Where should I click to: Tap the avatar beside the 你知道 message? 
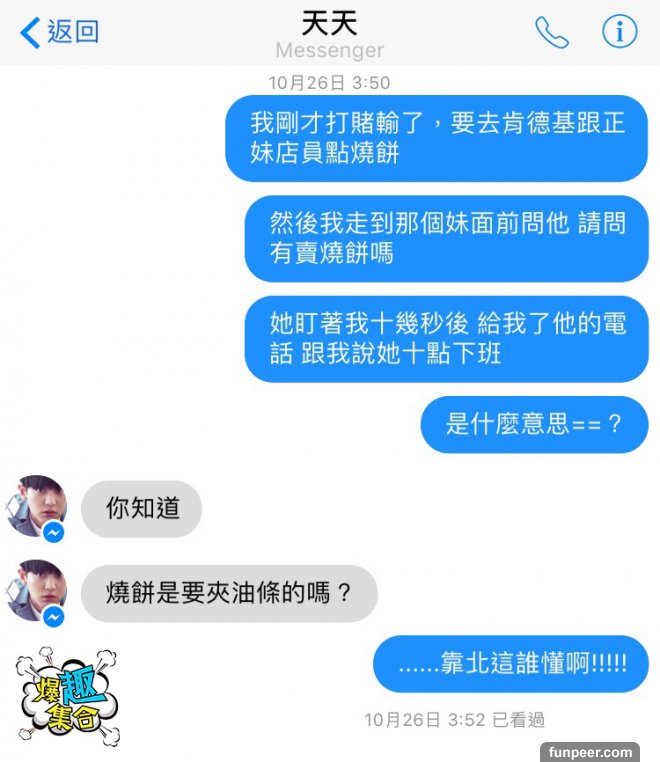(36, 506)
